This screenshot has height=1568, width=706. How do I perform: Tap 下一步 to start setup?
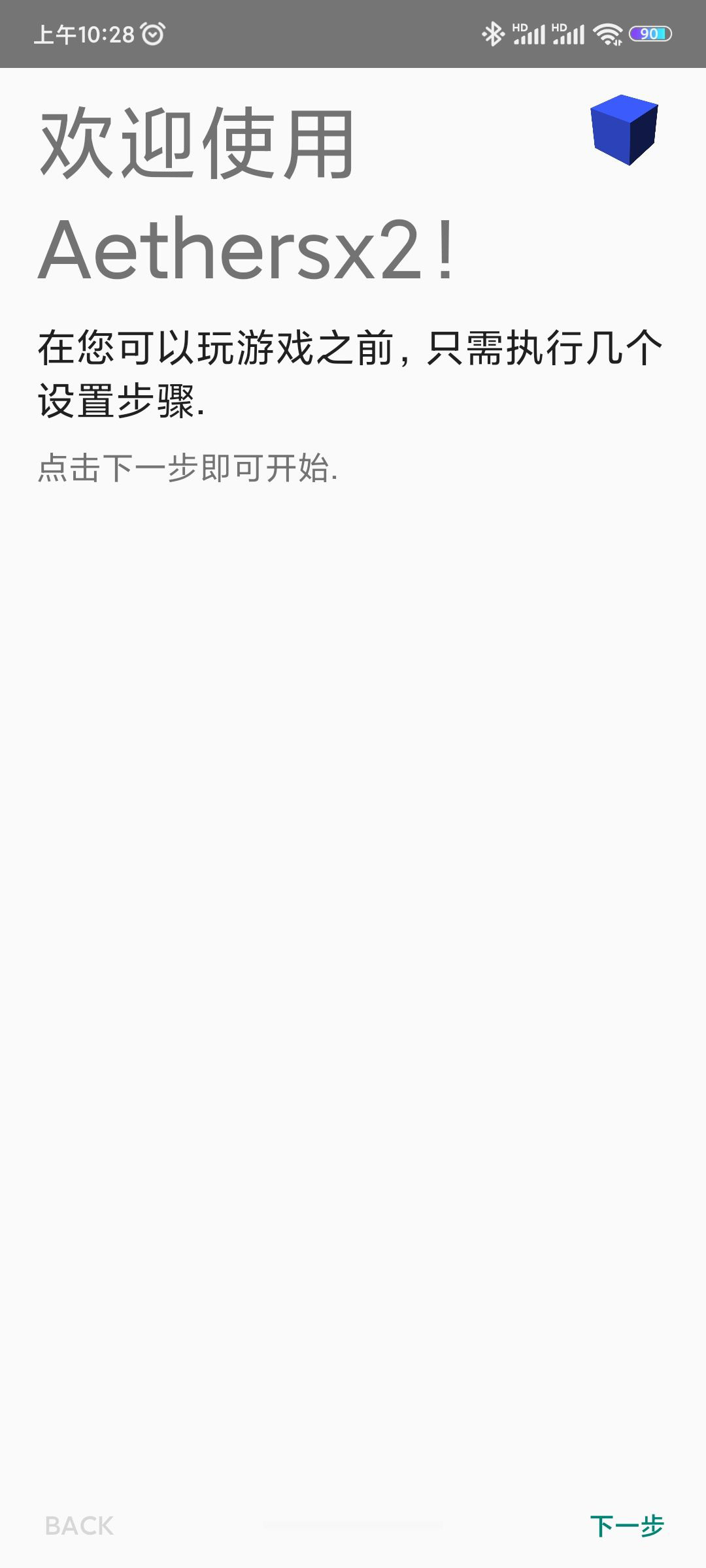pos(626,1526)
